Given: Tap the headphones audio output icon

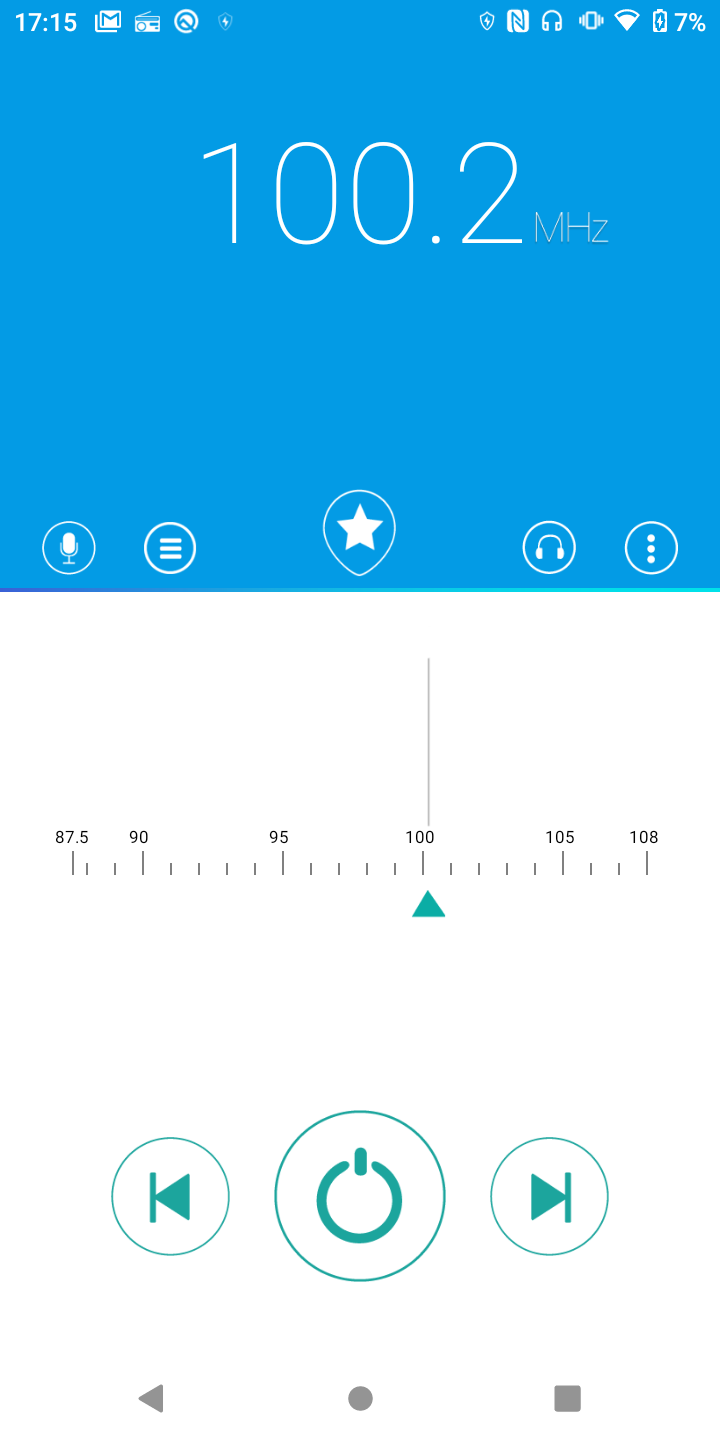Looking at the screenshot, I should pyautogui.click(x=549, y=548).
